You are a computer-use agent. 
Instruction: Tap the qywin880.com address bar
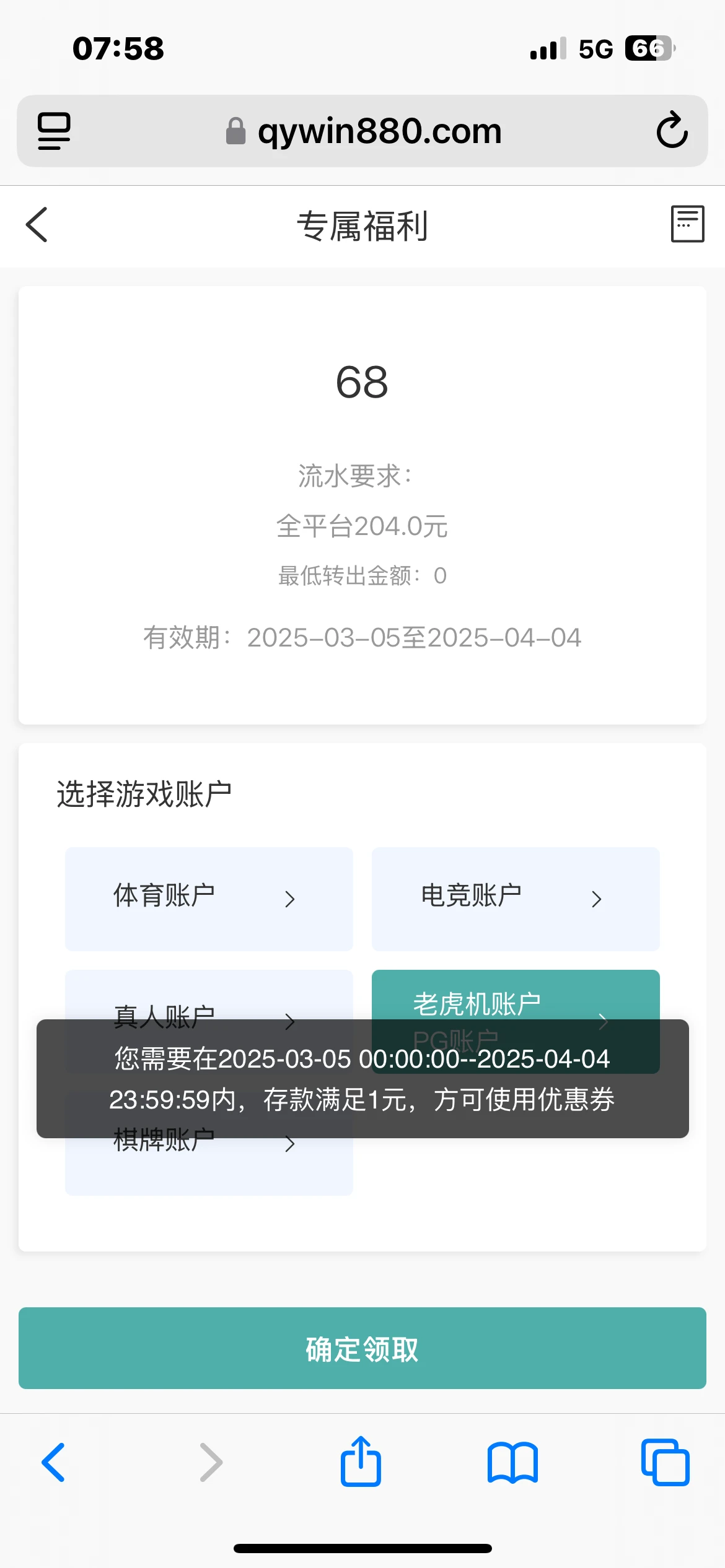pyautogui.click(x=362, y=131)
